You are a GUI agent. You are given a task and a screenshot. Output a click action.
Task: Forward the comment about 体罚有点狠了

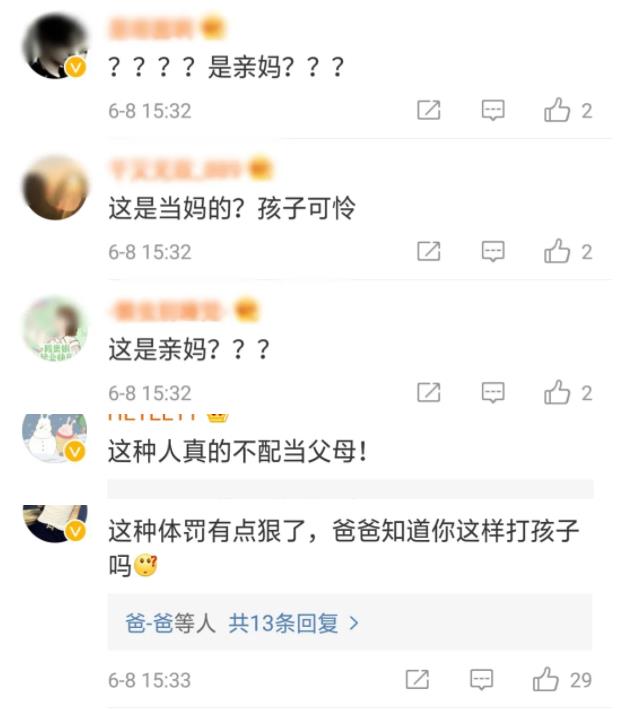417,680
